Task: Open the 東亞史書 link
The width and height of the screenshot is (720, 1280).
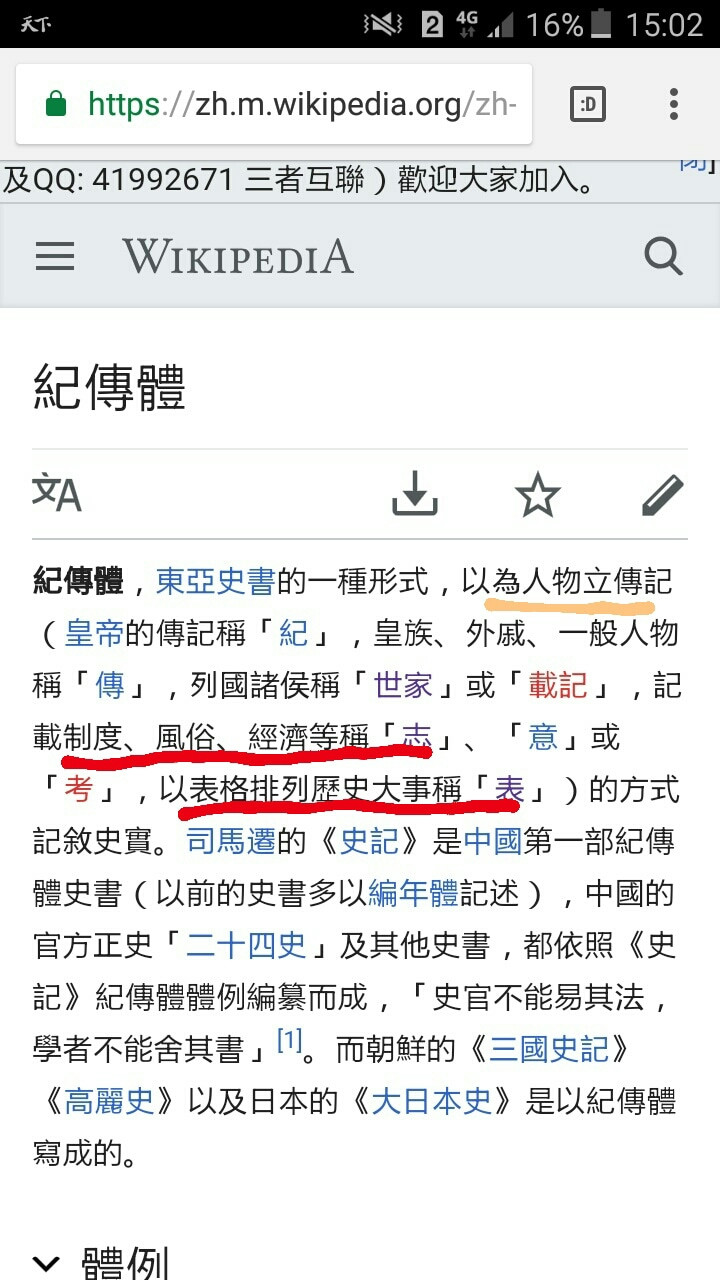Action: point(215,581)
